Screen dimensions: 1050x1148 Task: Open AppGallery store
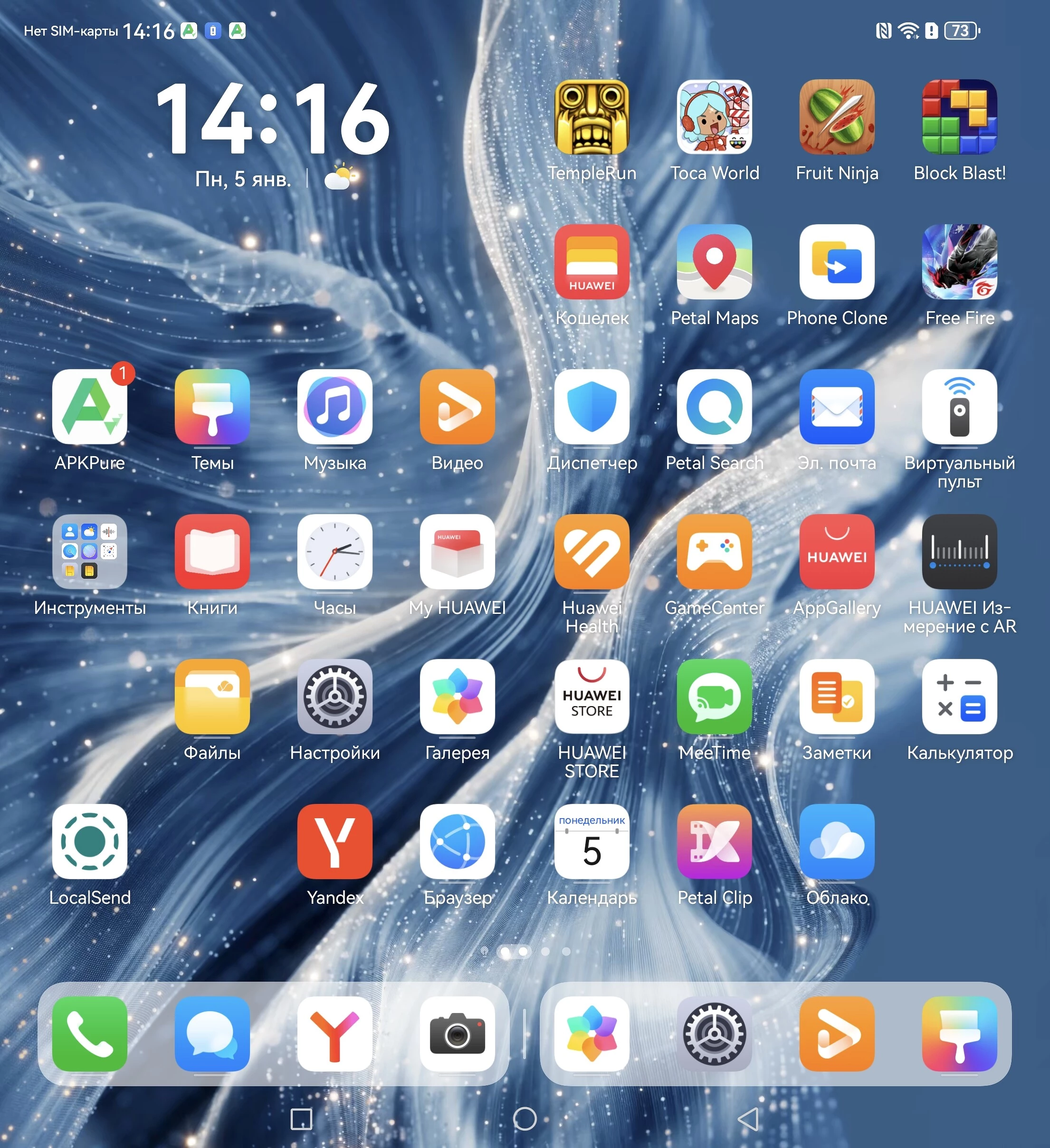pos(837,551)
